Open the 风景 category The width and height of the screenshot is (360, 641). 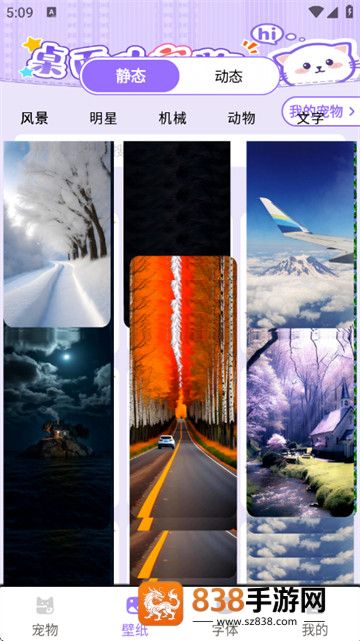(x=35, y=119)
